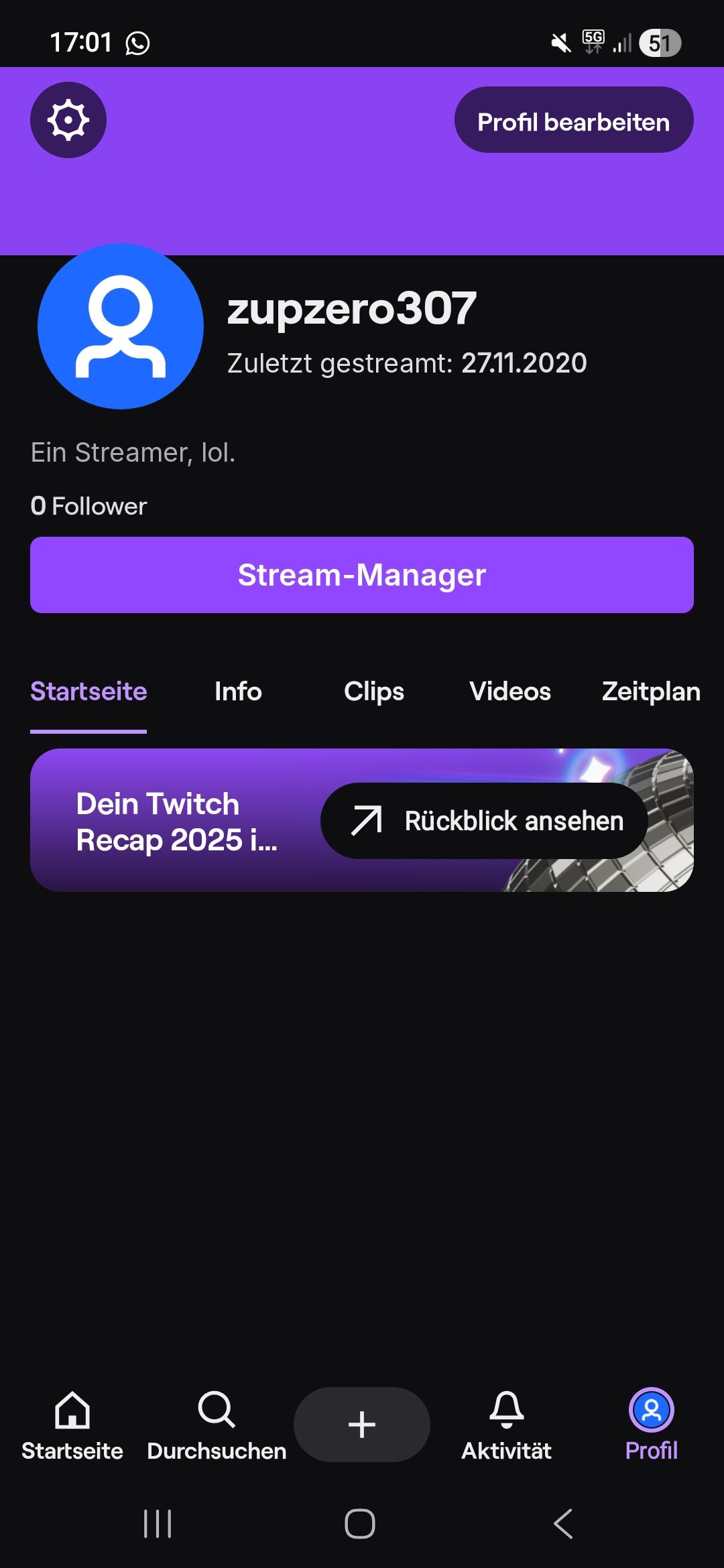
Task: Open Durchsuchen in bottom navigation
Action: click(217, 1425)
